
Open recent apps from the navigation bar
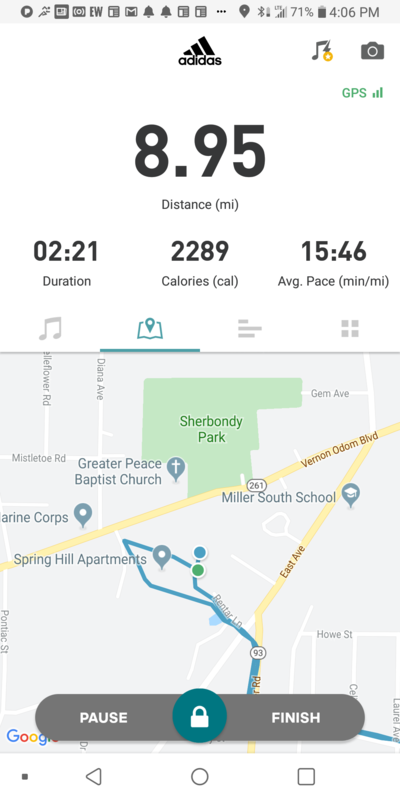coord(306,776)
